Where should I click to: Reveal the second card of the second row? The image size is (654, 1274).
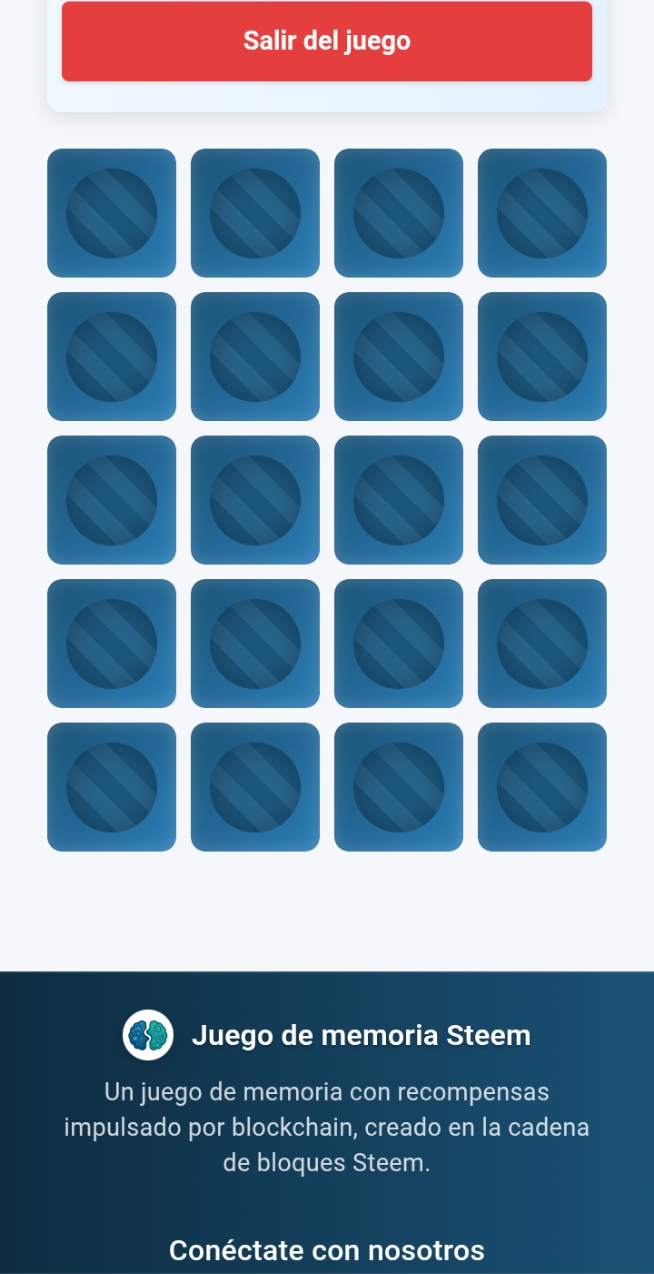(255, 356)
